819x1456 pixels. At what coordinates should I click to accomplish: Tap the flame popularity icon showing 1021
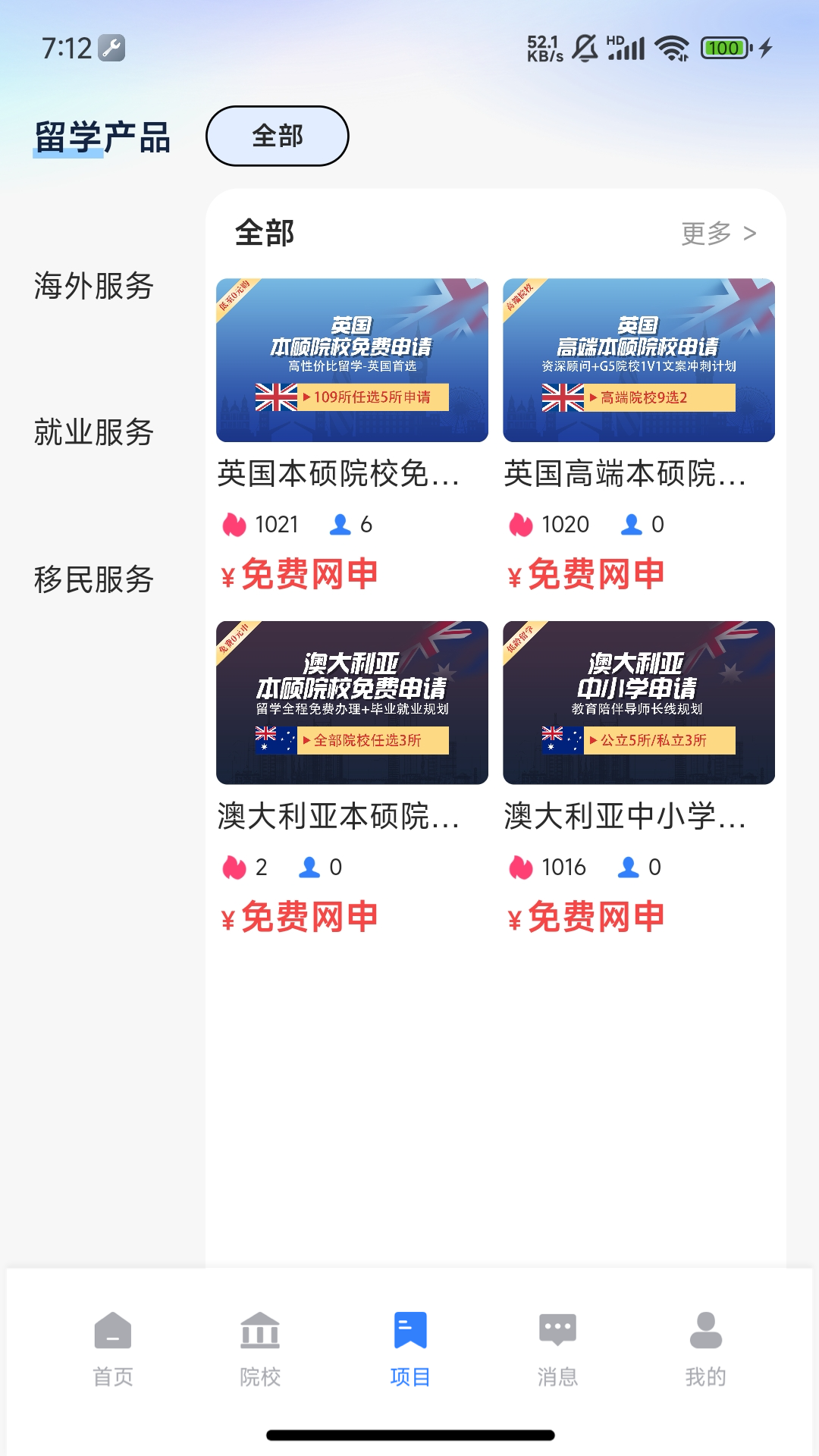point(235,523)
